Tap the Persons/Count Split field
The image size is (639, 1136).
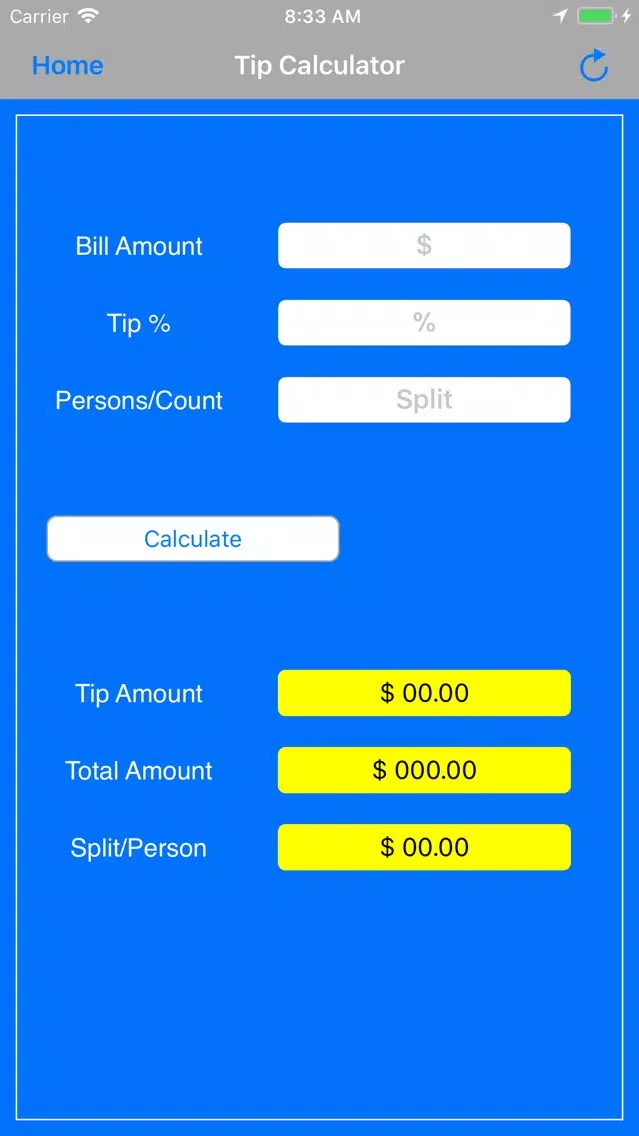(424, 399)
